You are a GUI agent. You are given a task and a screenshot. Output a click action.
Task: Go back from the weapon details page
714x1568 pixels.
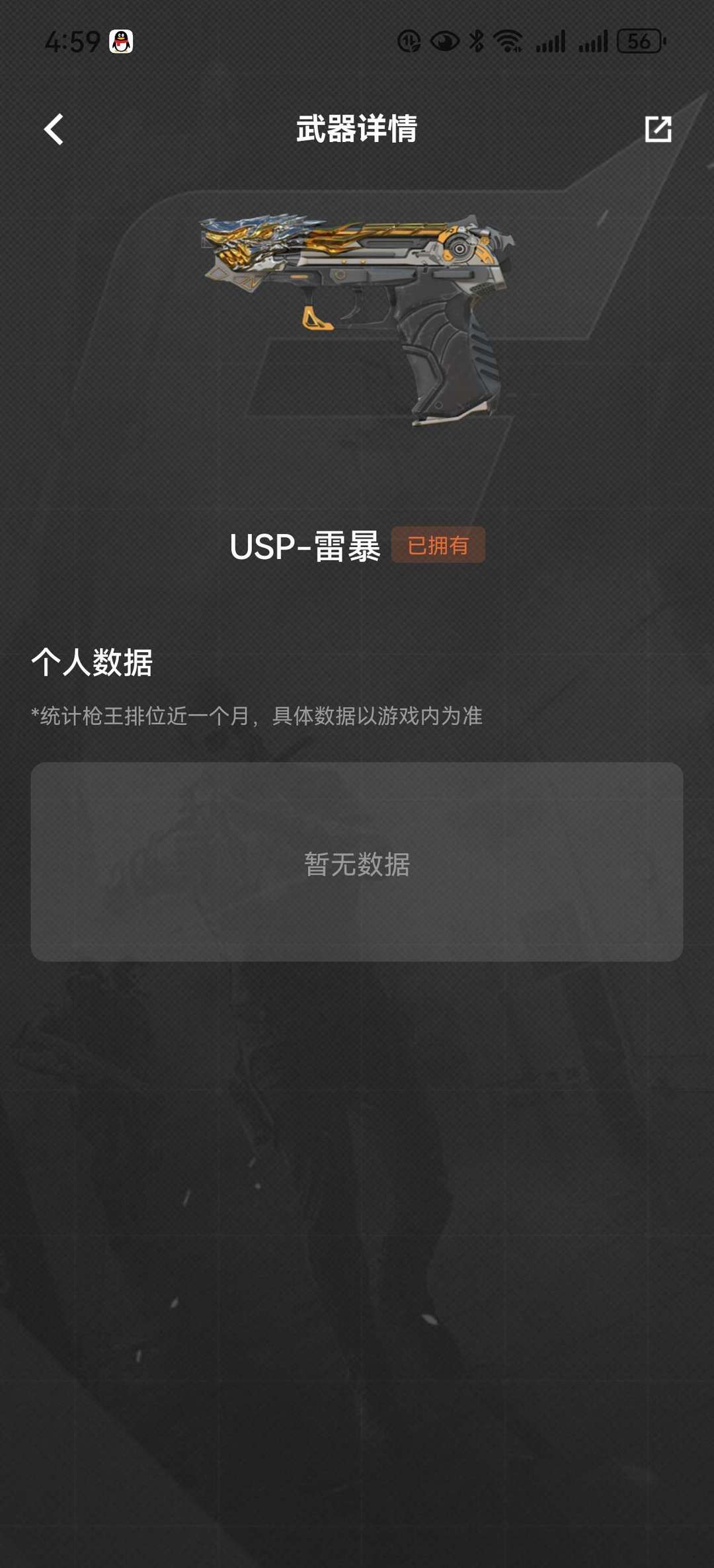54,129
